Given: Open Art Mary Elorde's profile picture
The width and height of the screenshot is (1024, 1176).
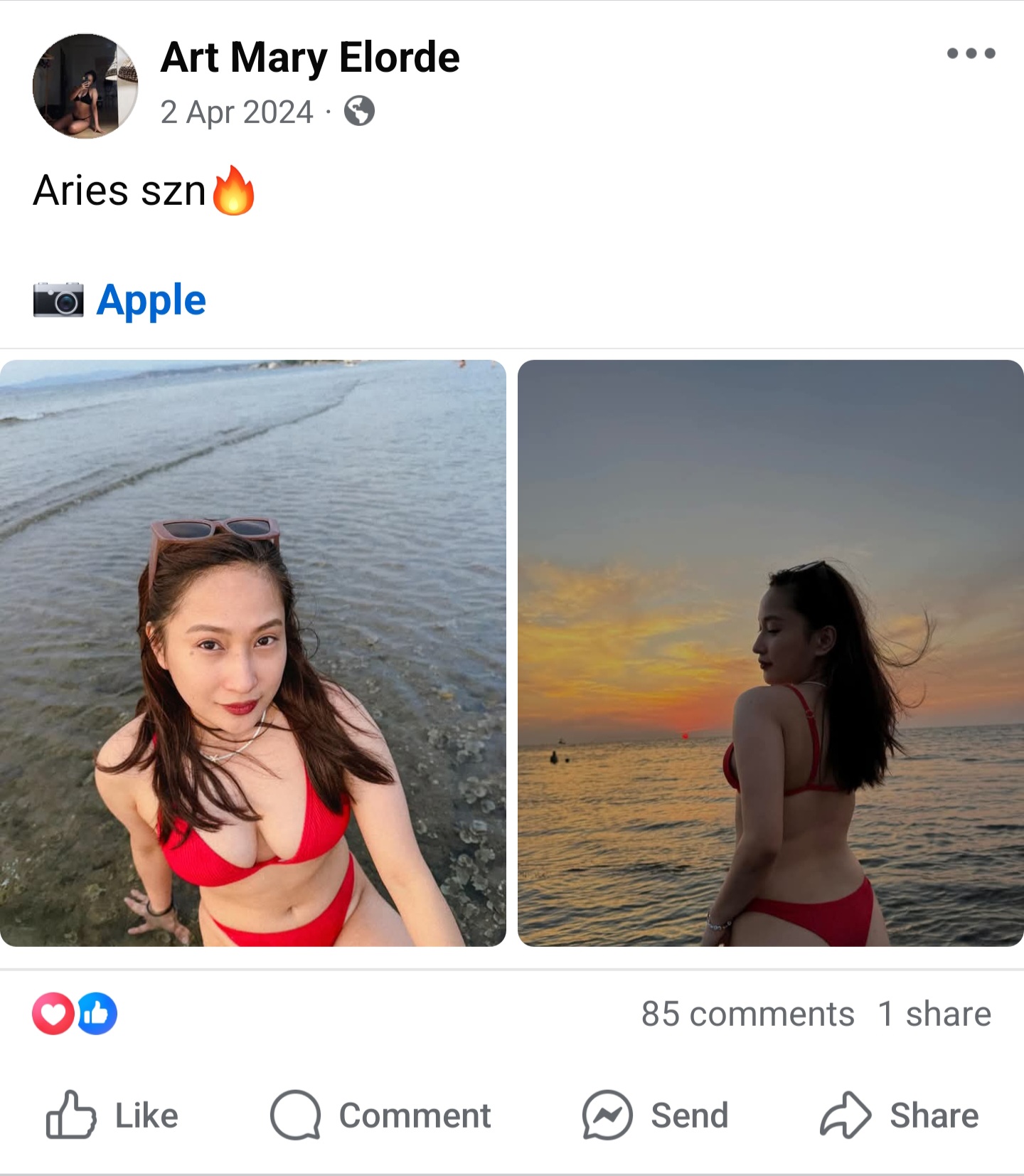Looking at the screenshot, I should [x=85, y=85].
